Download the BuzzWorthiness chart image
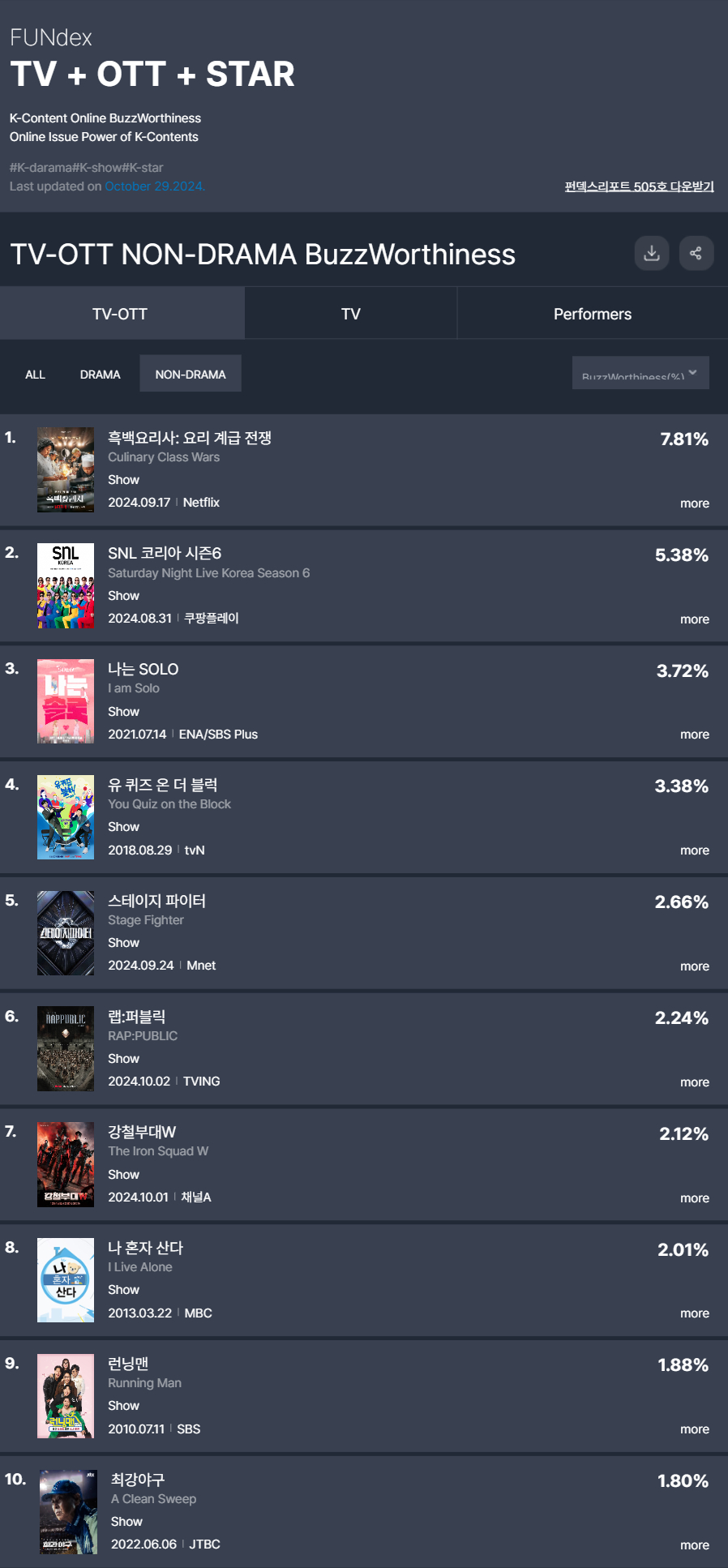 [x=651, y=253]
